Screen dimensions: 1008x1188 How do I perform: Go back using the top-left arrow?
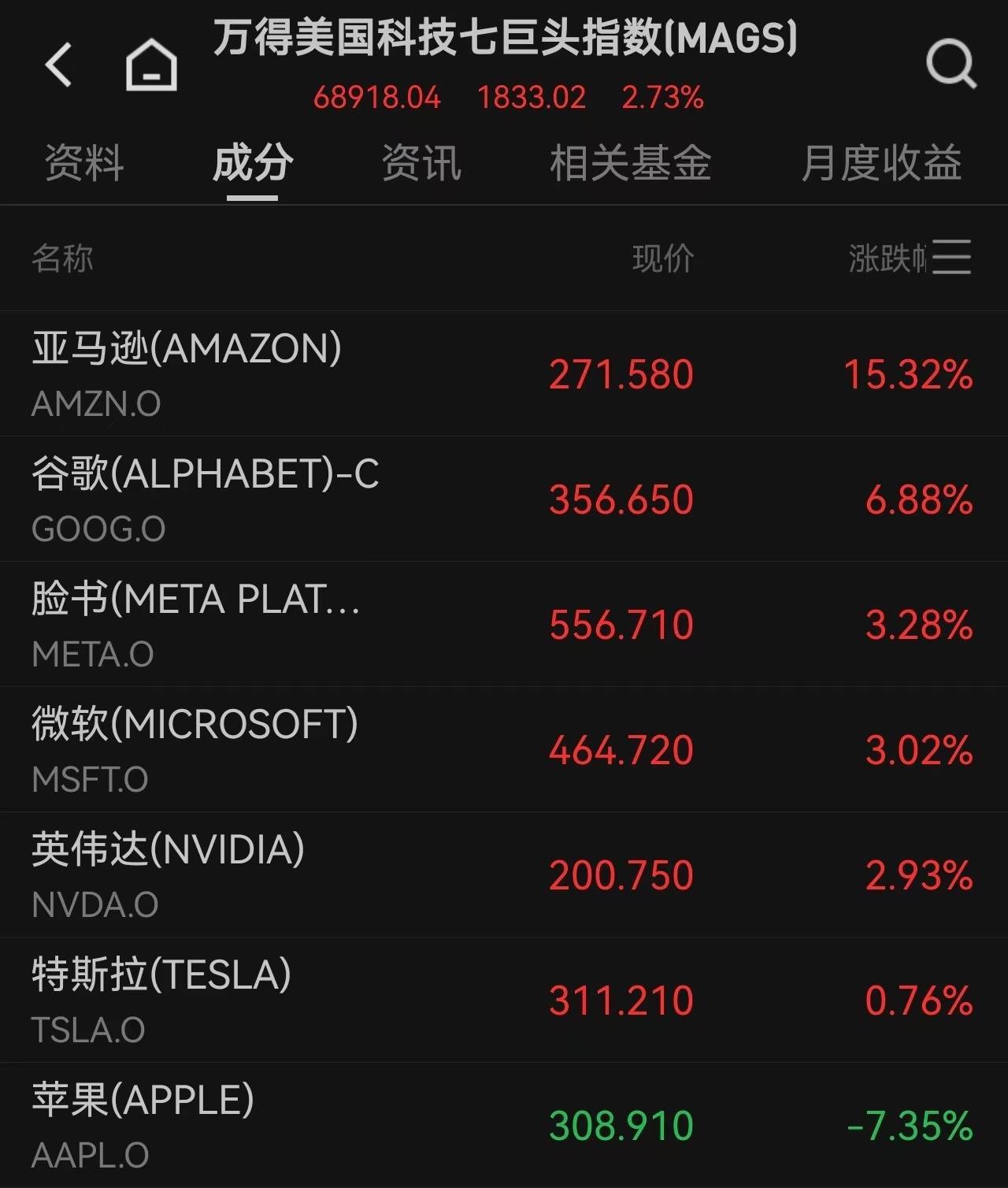click(x=59, y=64)
